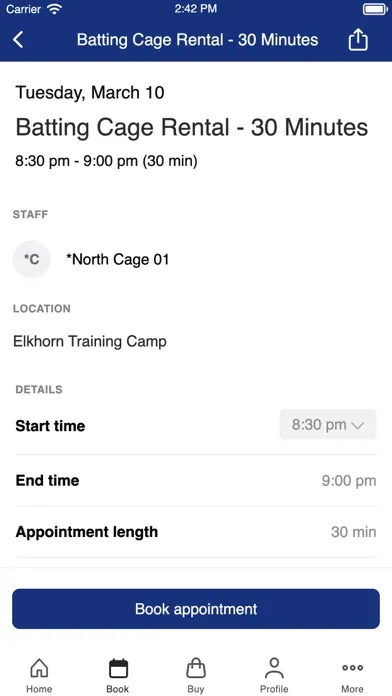
Task: Switch to the Home tab
Action: (39, 675)
